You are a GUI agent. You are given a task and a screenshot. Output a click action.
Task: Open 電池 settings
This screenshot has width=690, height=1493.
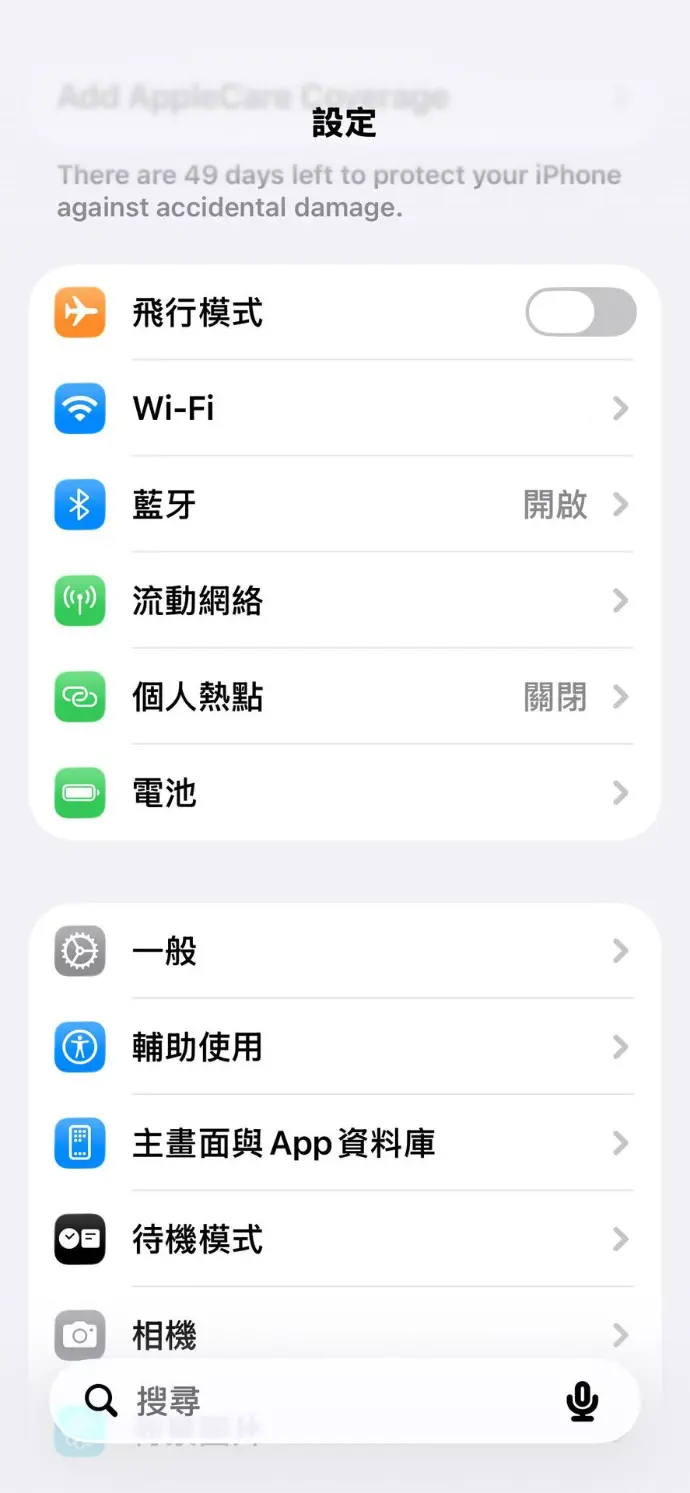tap(345, 792)
